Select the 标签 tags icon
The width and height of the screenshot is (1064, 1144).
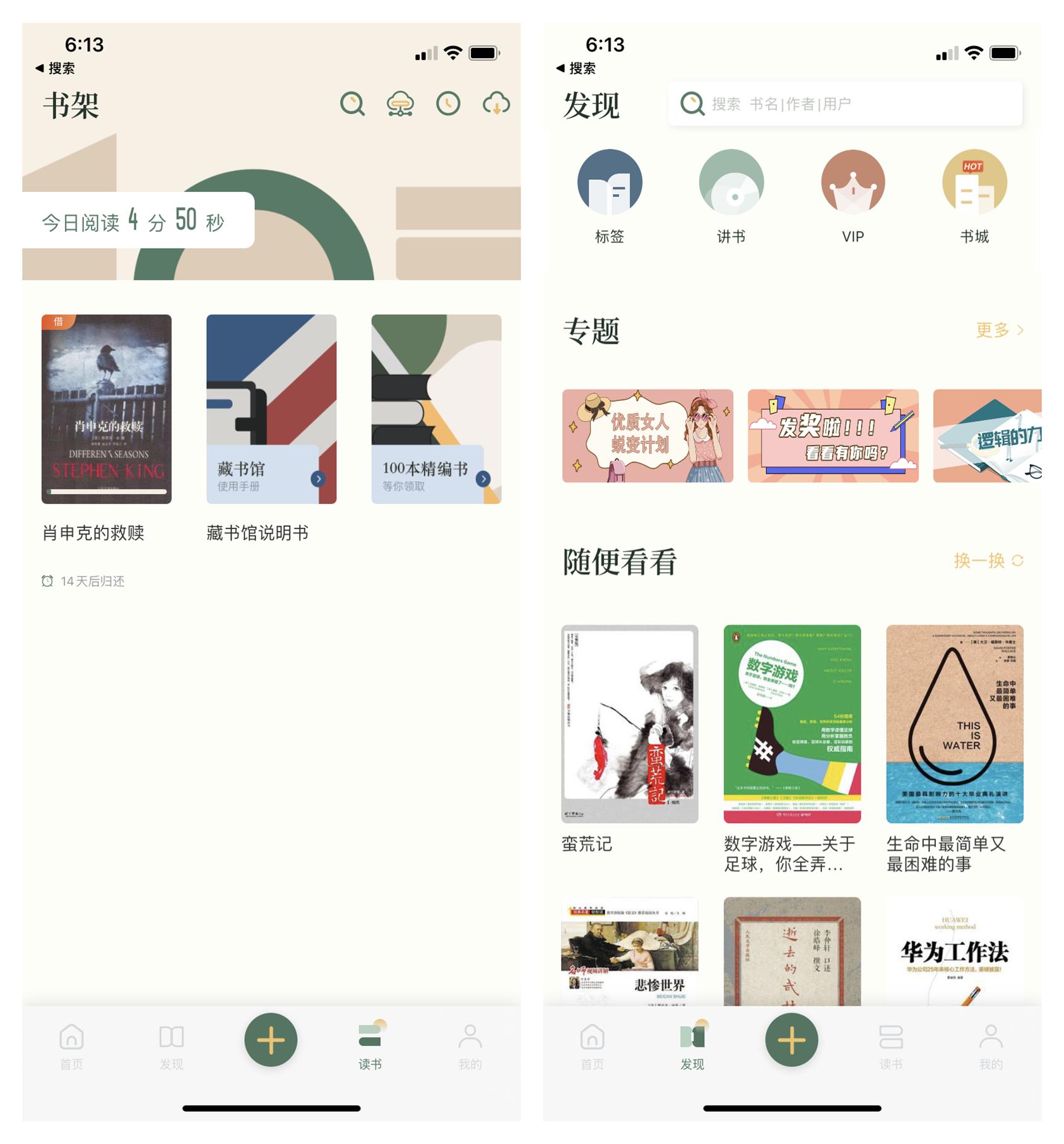[611, 182]
